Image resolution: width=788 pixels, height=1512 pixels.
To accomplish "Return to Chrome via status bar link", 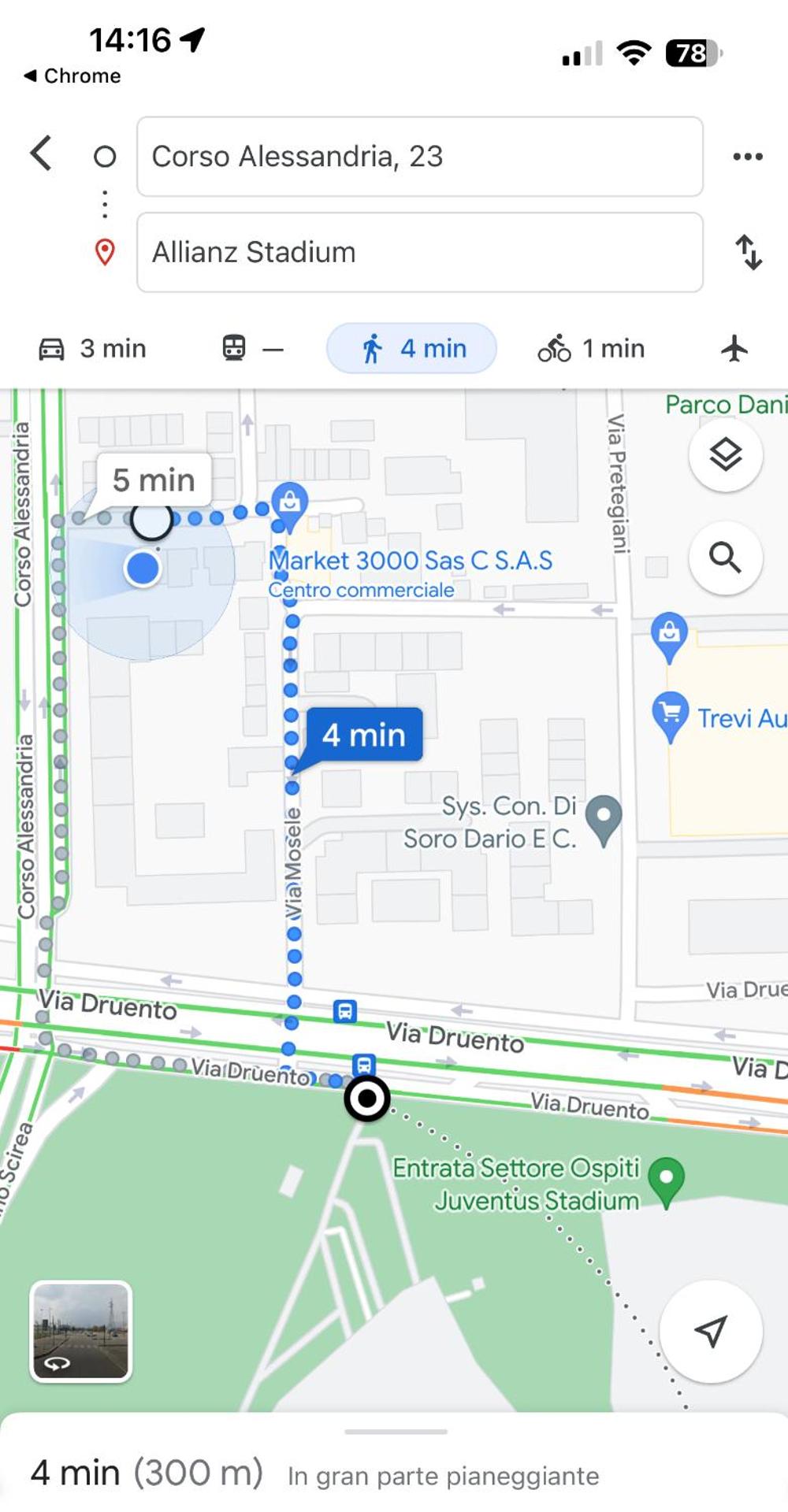I will tap(72, 76).
